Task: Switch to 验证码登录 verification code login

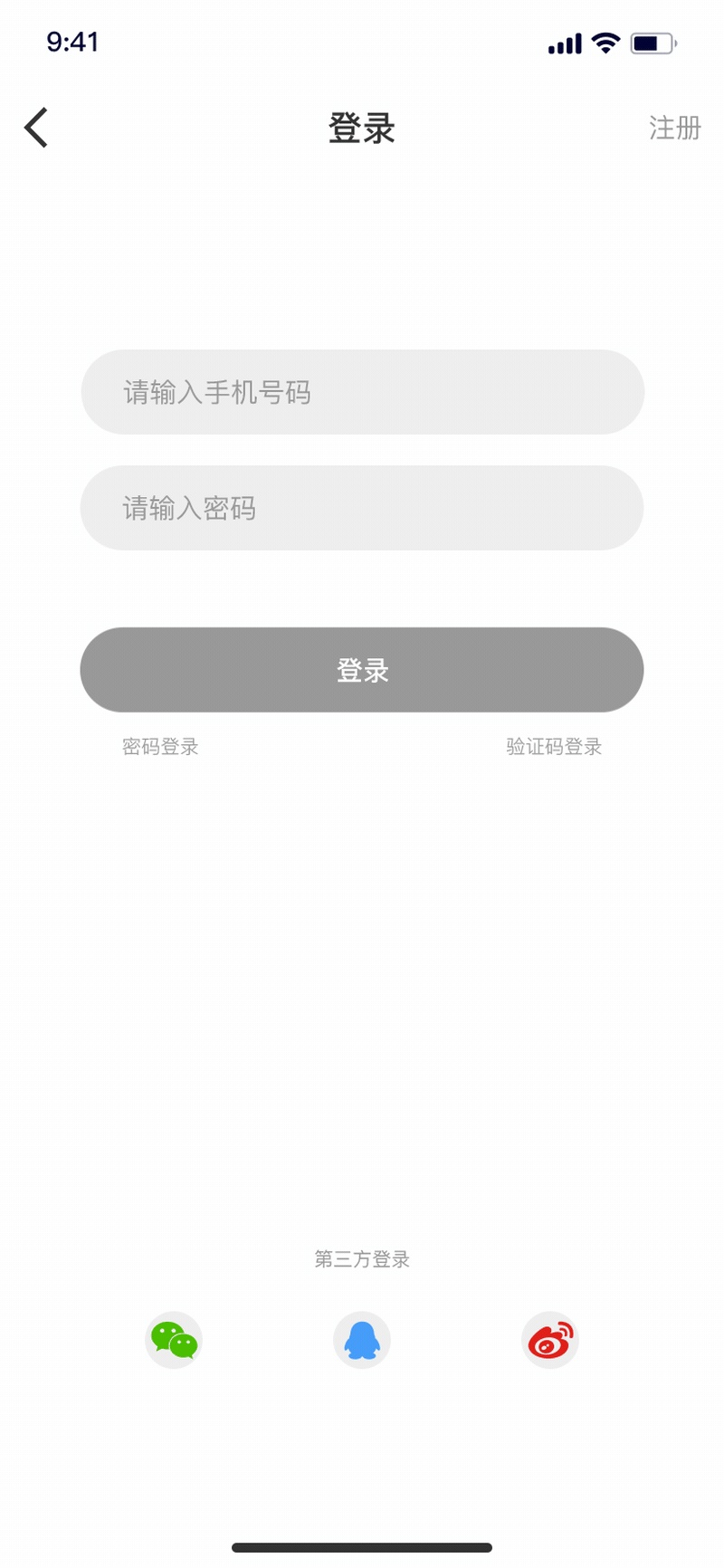Action: 554,747
